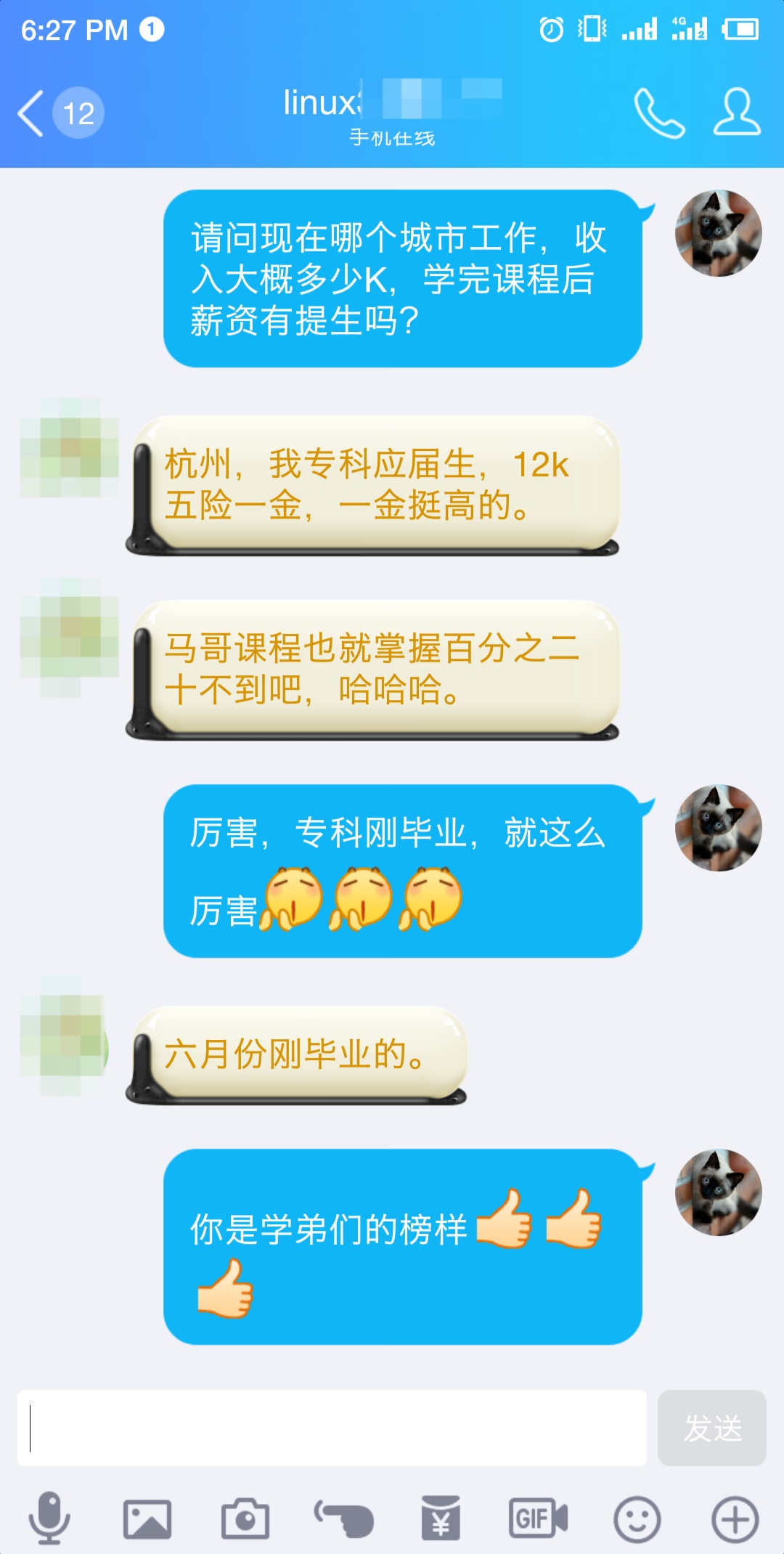Send a poke with the pointing-hand icon

tap(343, 1518)
